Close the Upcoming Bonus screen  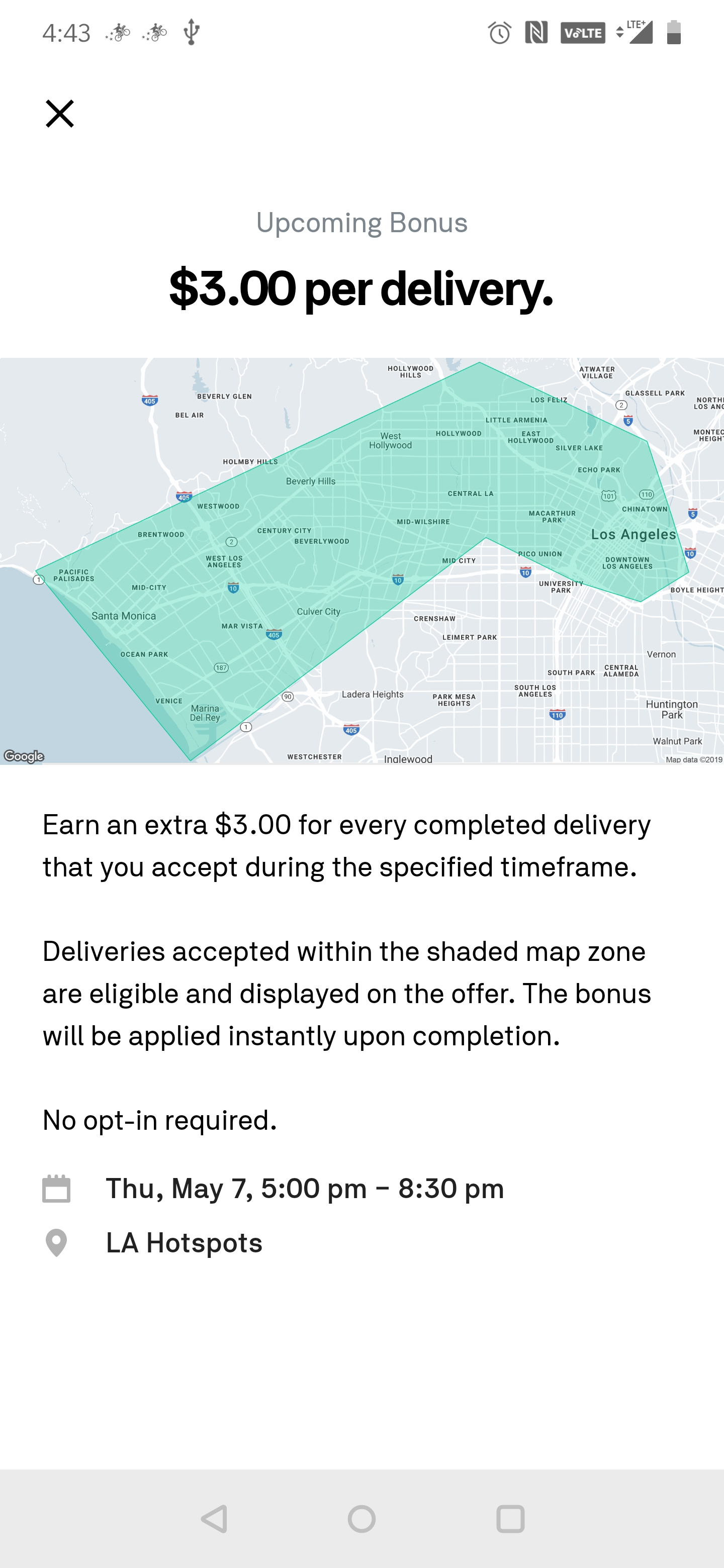60,113
